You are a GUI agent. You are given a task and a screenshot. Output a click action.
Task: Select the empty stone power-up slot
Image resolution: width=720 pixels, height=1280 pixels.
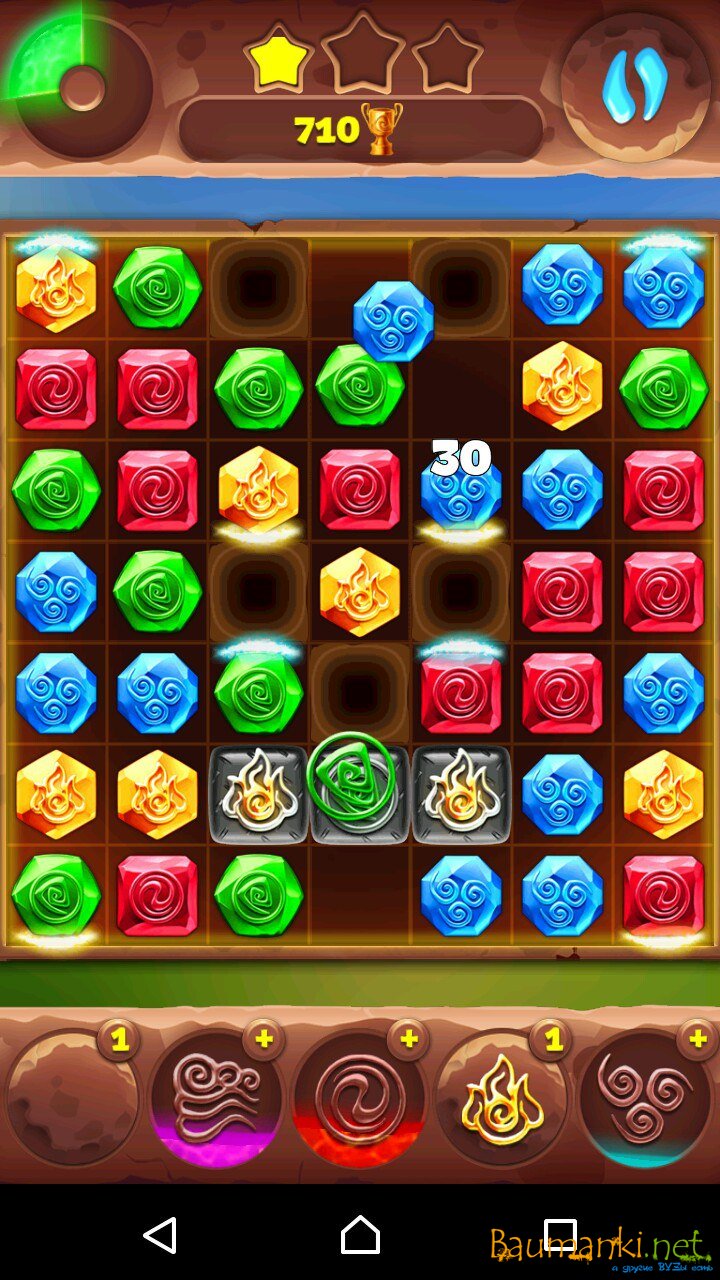(72, 1098)
